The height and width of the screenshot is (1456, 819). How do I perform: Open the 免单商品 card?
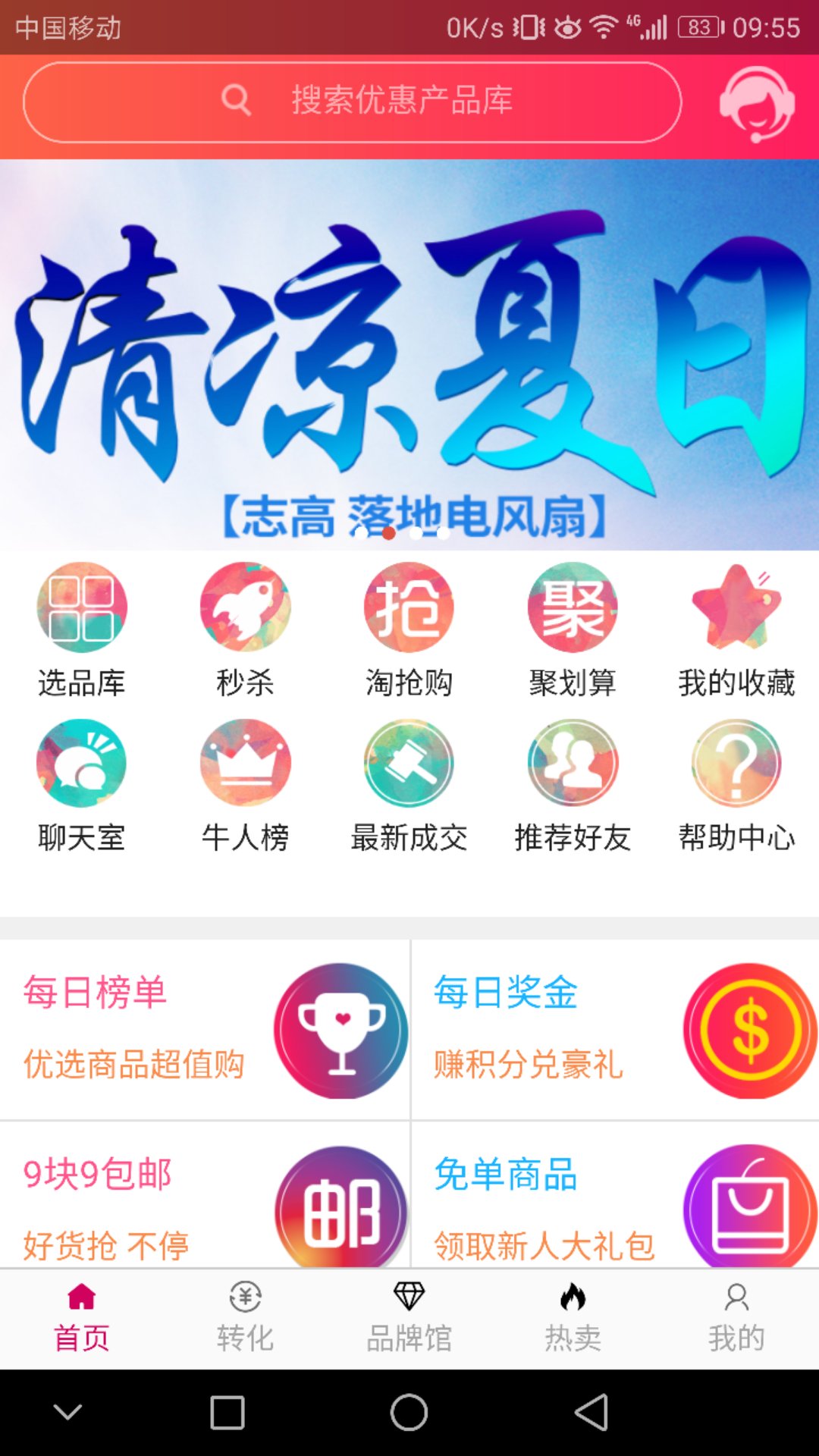coord(615,1195)
